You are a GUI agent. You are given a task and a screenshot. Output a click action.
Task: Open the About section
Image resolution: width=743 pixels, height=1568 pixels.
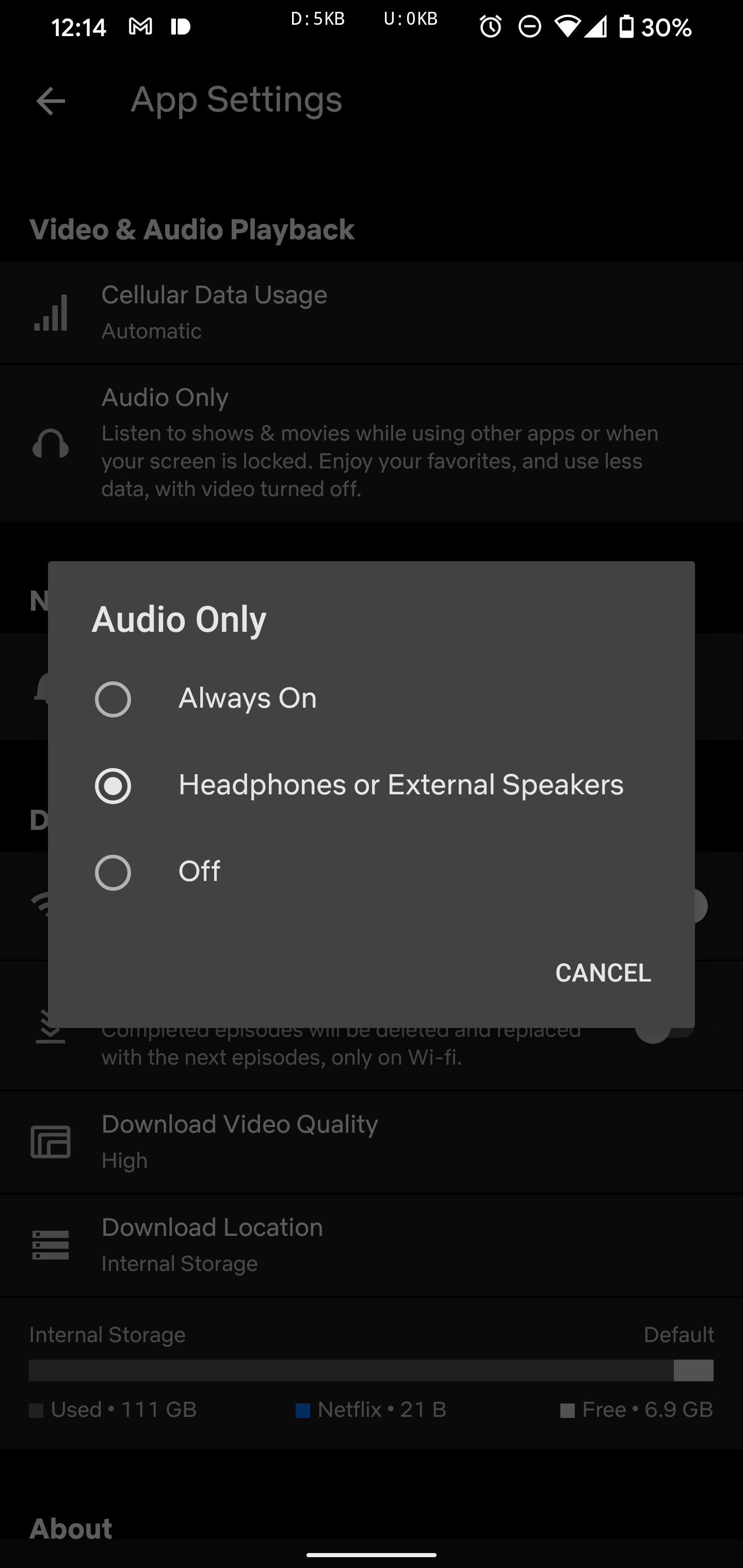71,1528
